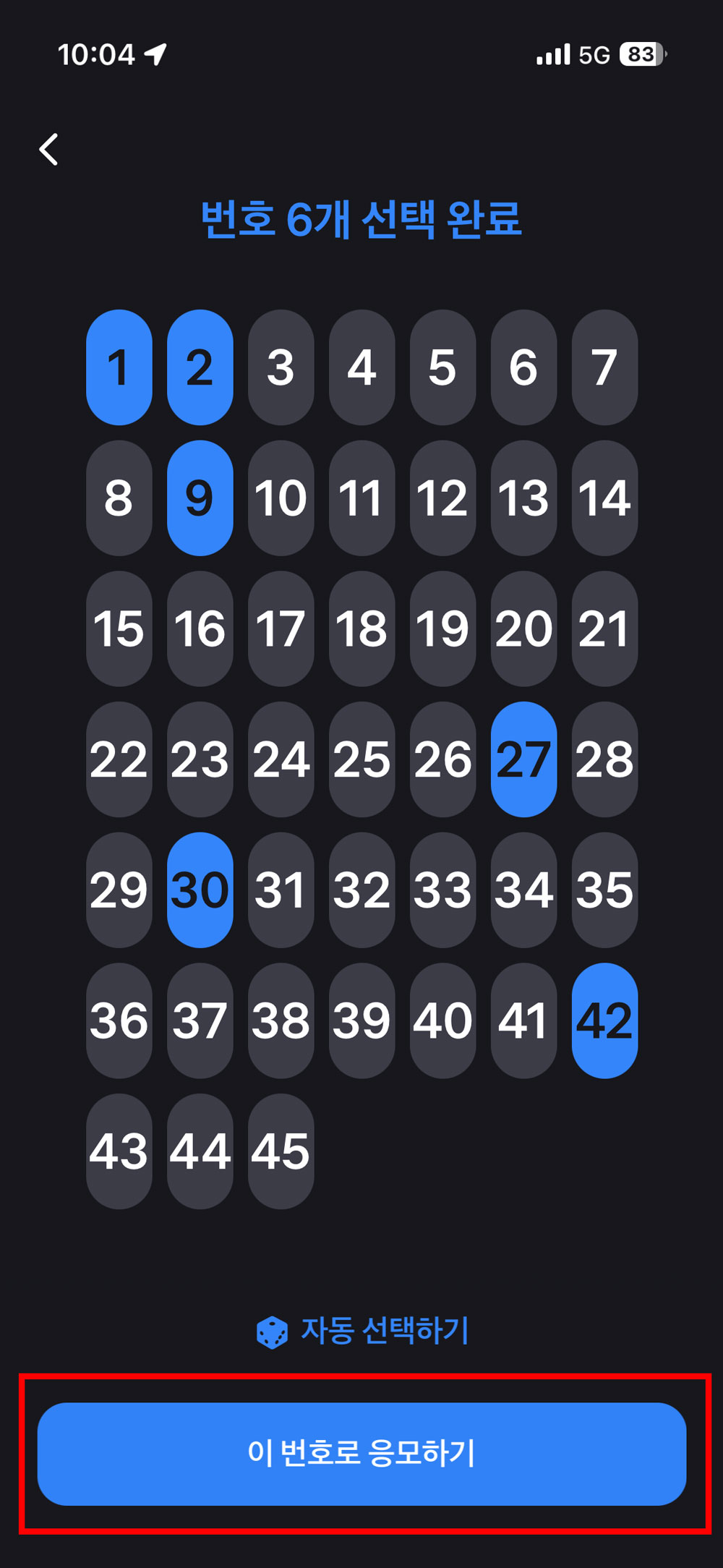Choose number 13

523,498
